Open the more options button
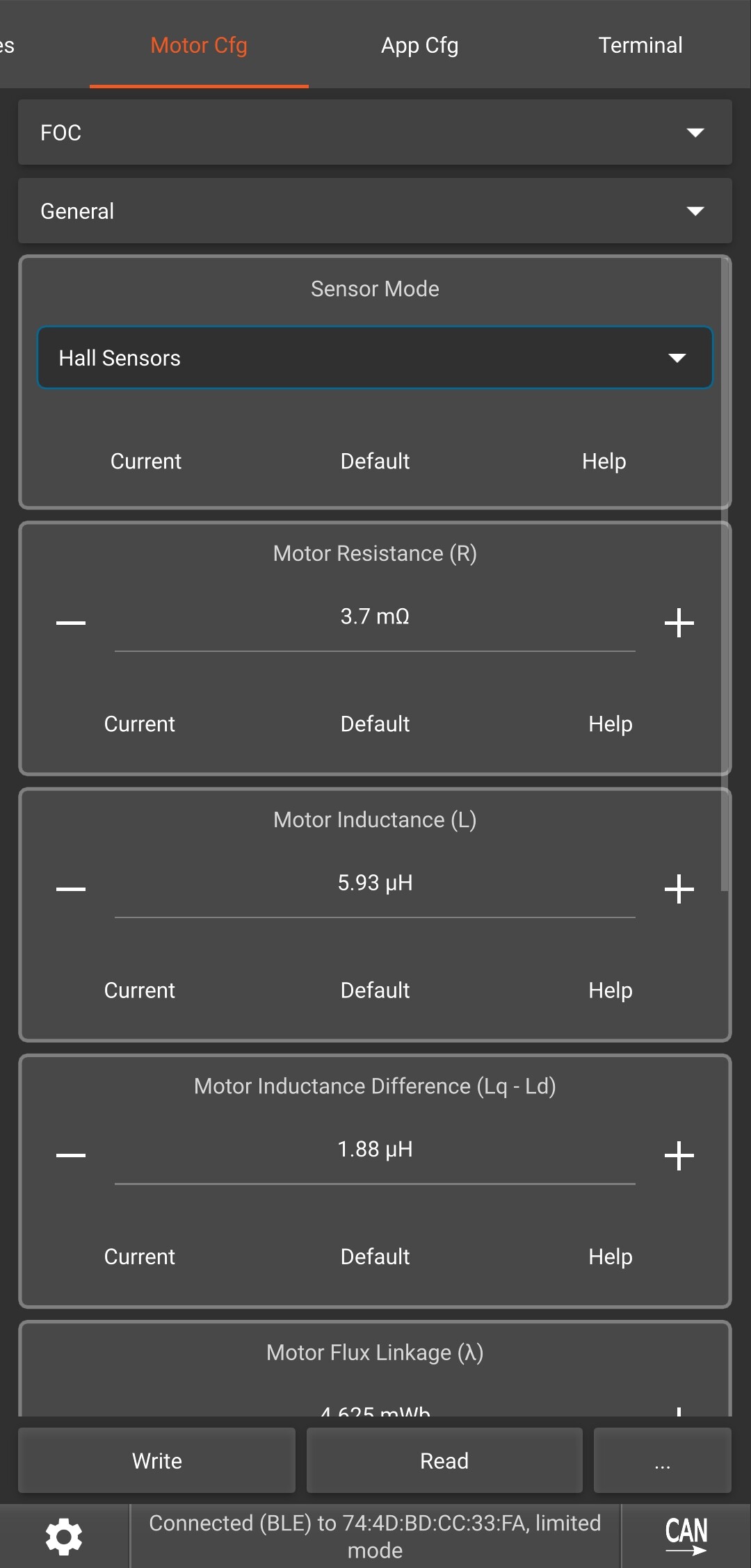This screenshot has height=1568, width=751. pyautogui.click(x=662, y=1461)
